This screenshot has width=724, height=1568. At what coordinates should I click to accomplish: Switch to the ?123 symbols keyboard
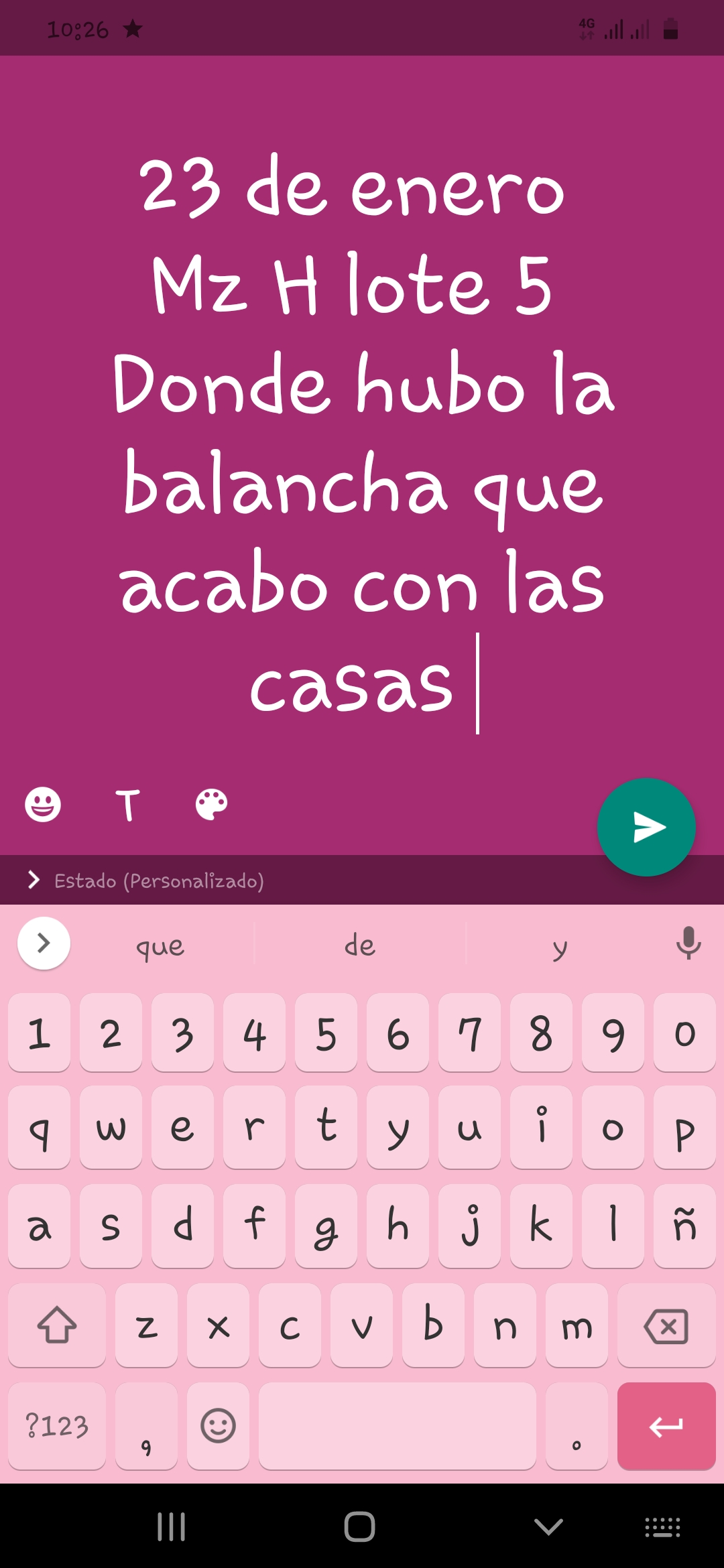click(57, 1425)
